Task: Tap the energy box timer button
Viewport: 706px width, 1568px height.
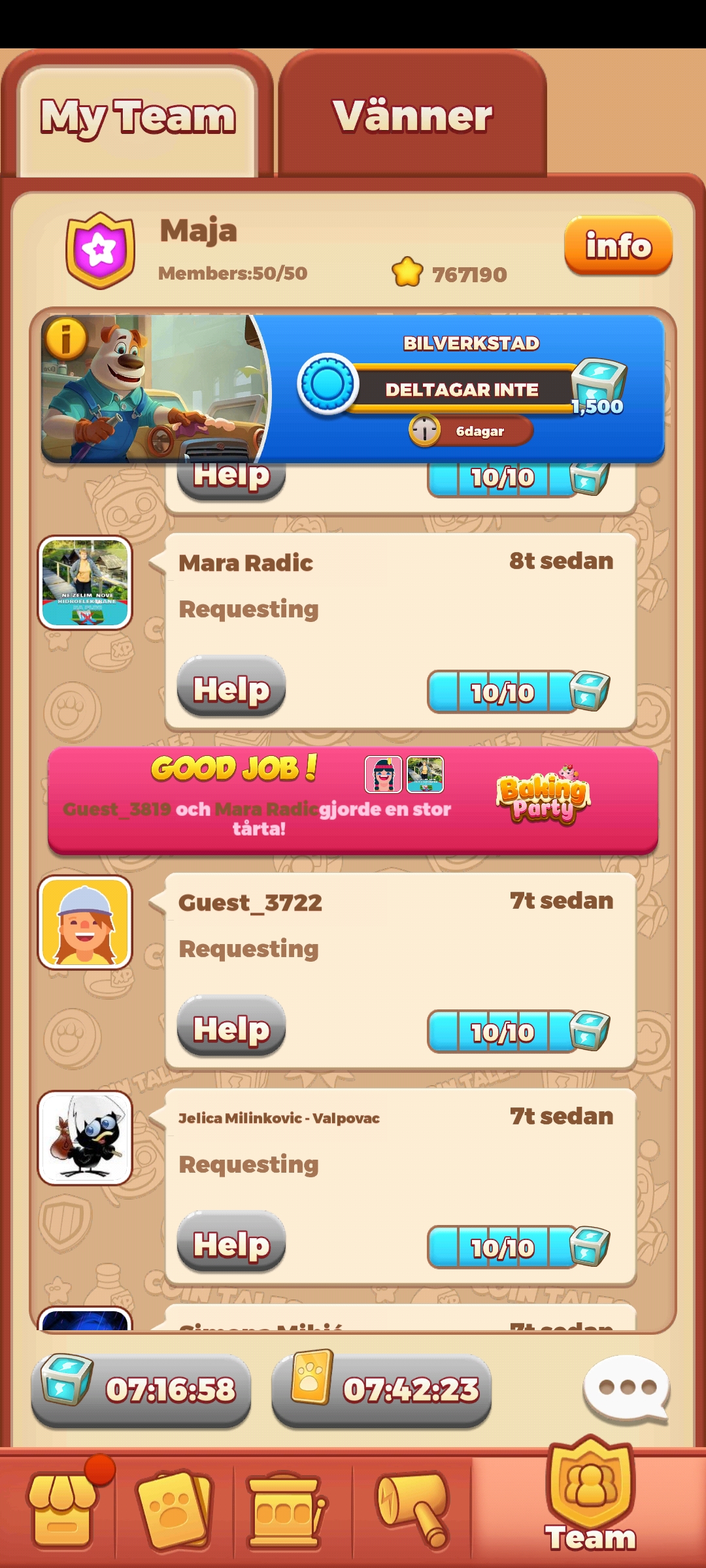Action: [x=141, y=1390]
